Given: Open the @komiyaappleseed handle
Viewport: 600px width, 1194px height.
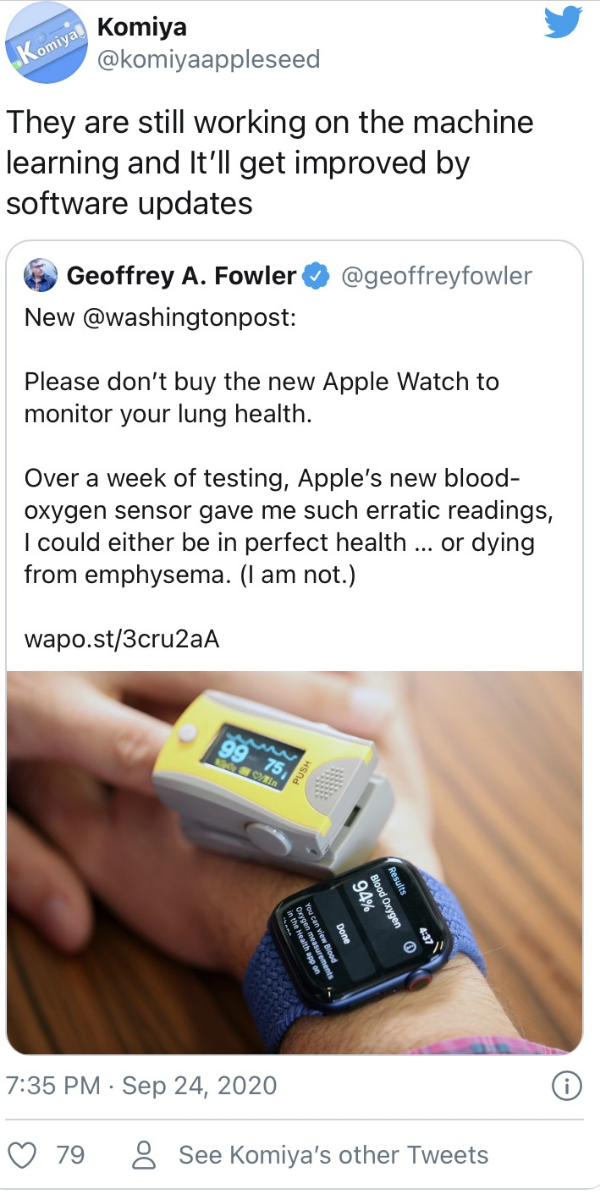Looking at the screenshot, I should [208, 60].
